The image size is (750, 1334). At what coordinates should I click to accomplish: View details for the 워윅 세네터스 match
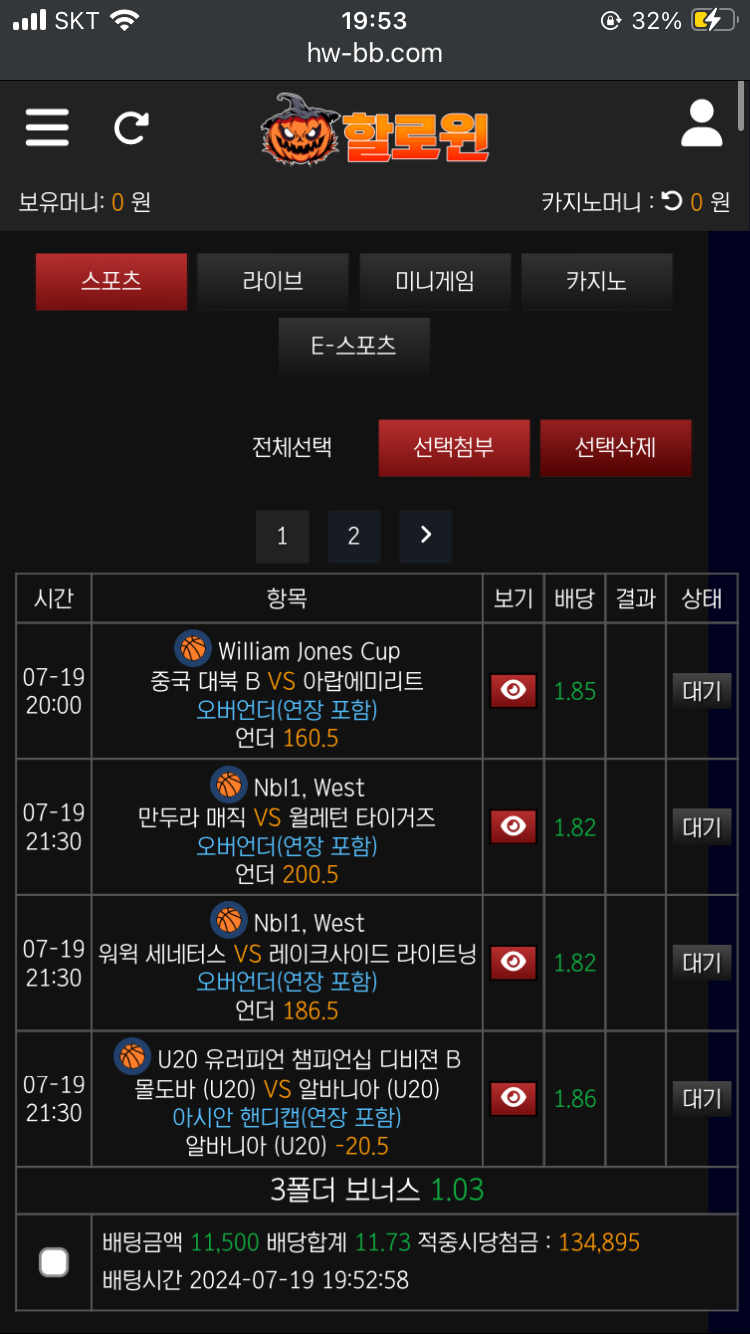[x=513, y=962]
